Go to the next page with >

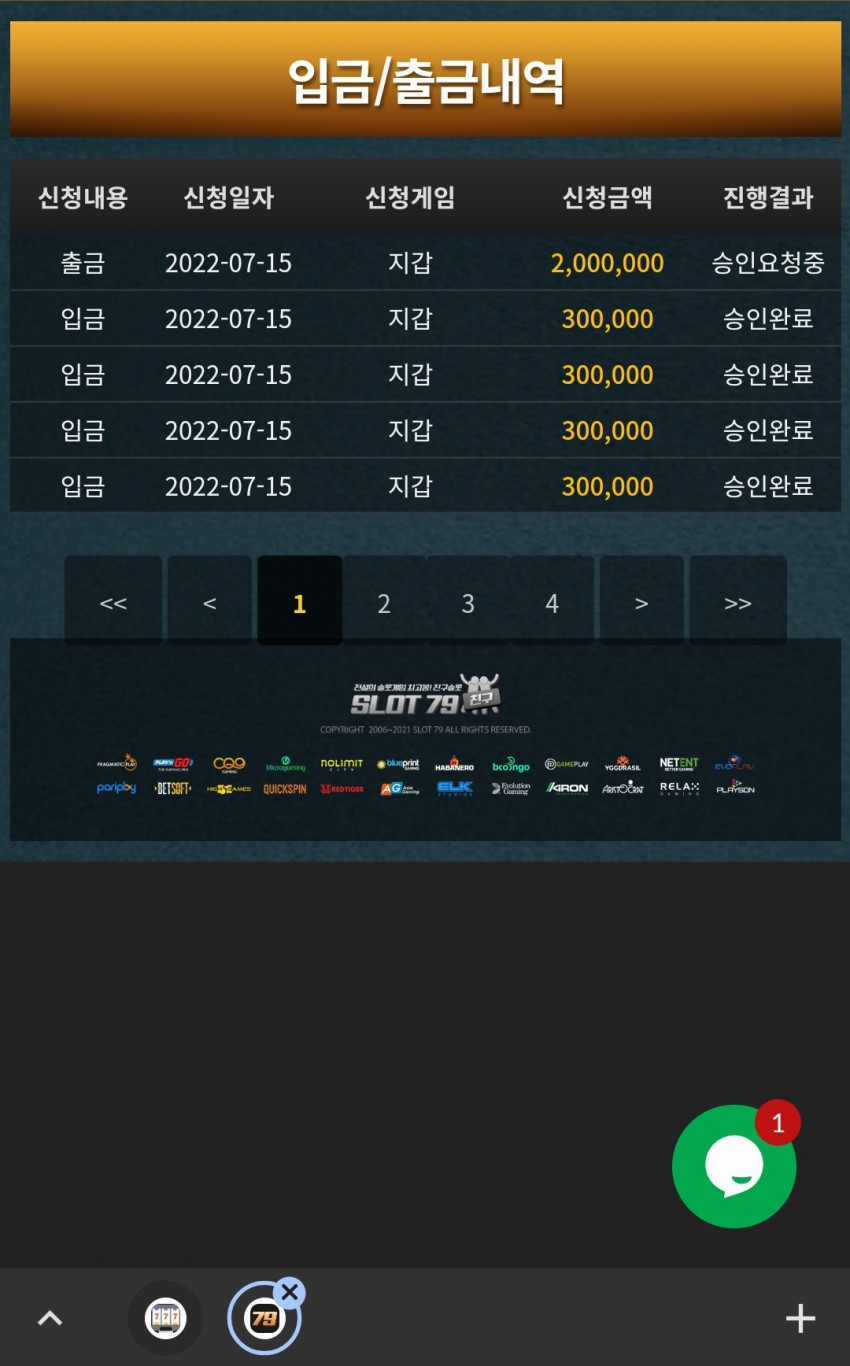pyautogui.click(x=642, y=603)
